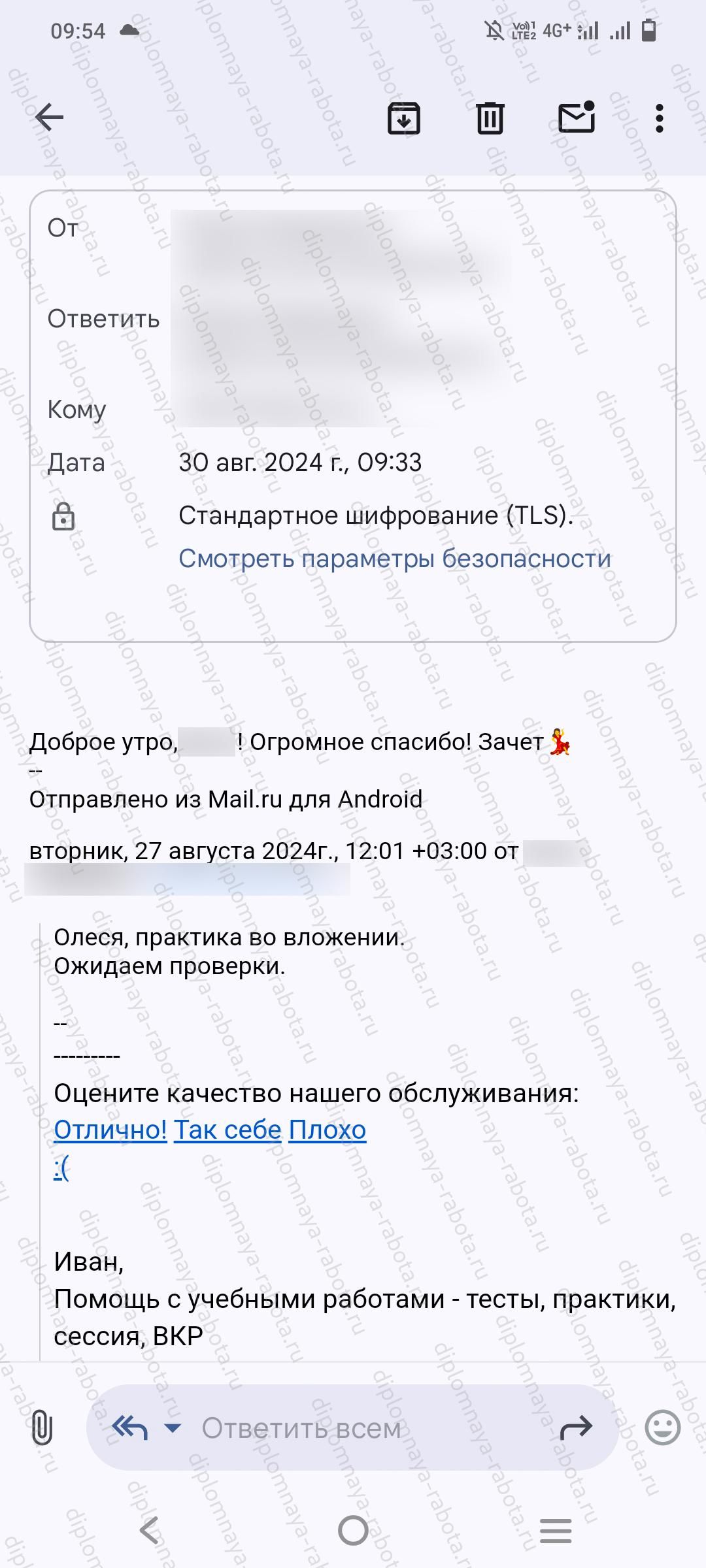Image resolution: width=706 pixels, height=1568 pixels.
Task: Open the Смотреть параметры безопасности link
Action: coord(394,559)
